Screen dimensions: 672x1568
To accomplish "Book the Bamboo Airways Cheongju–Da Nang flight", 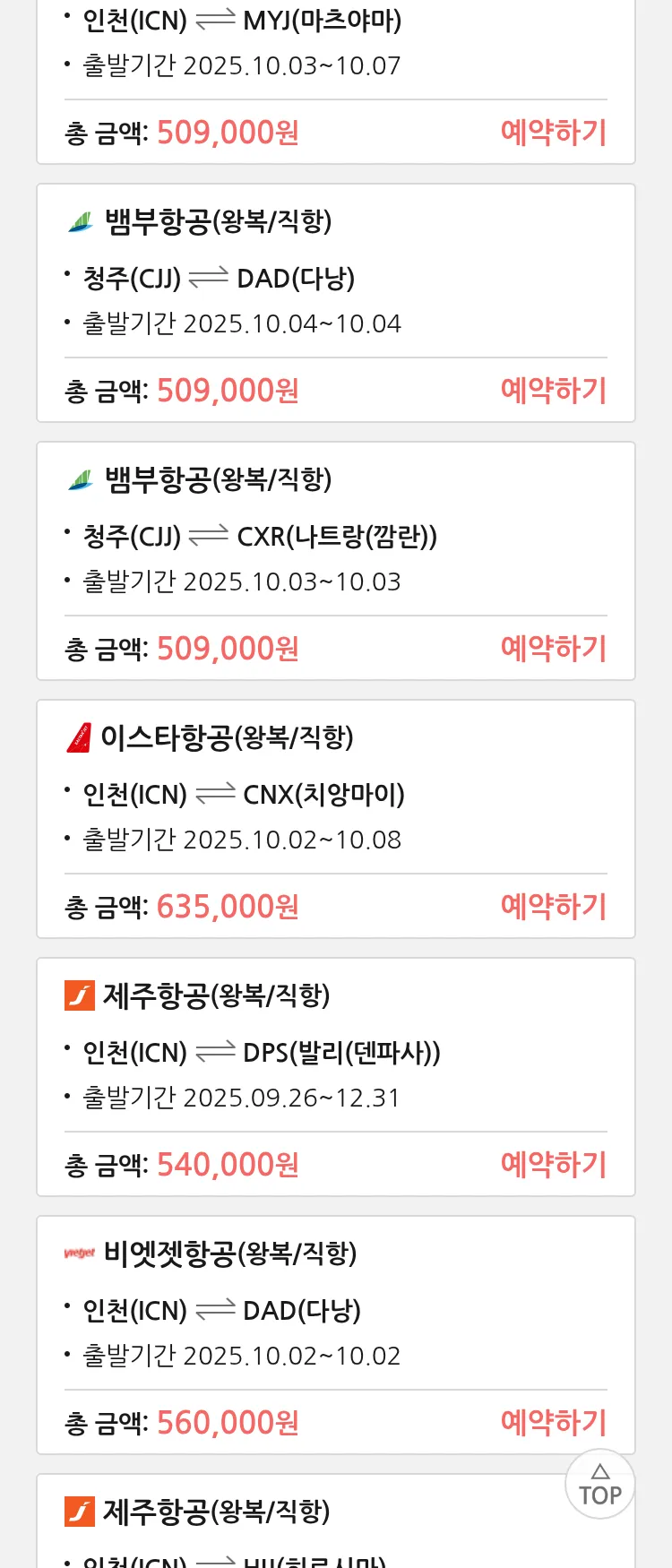I will click(x=553, y=391).
